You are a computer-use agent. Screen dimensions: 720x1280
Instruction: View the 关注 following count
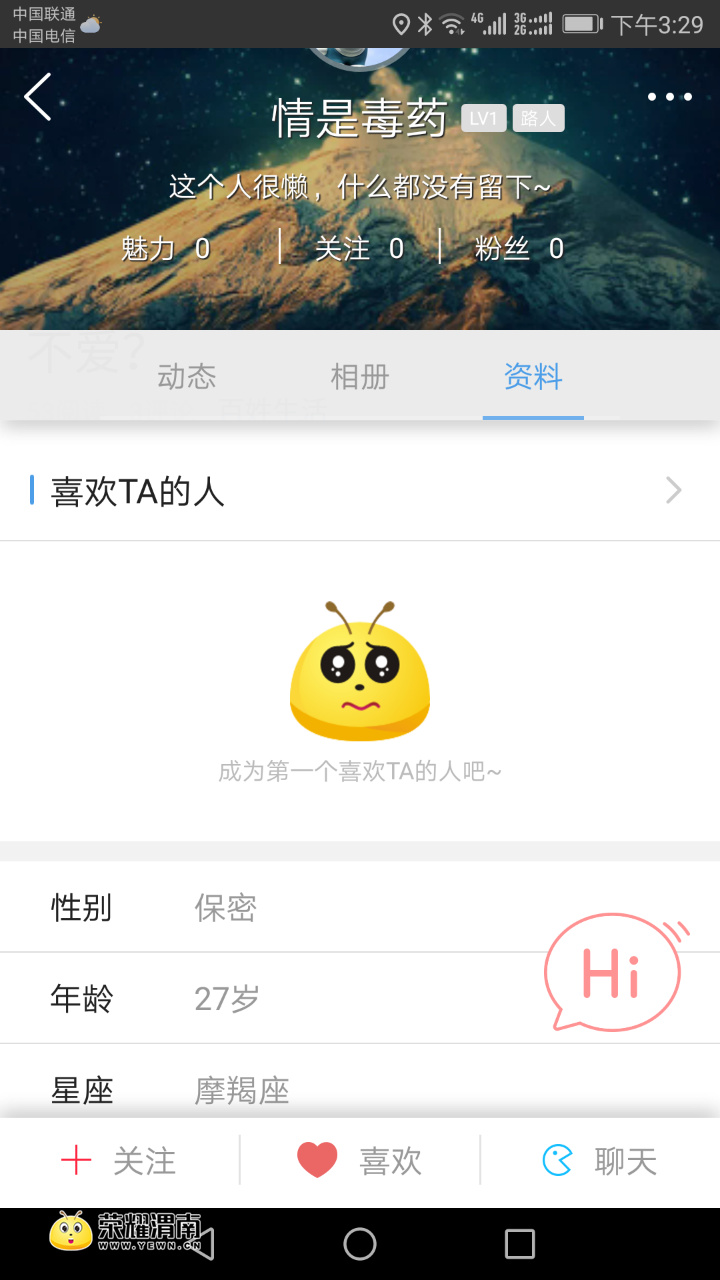[x=359, y=249]
